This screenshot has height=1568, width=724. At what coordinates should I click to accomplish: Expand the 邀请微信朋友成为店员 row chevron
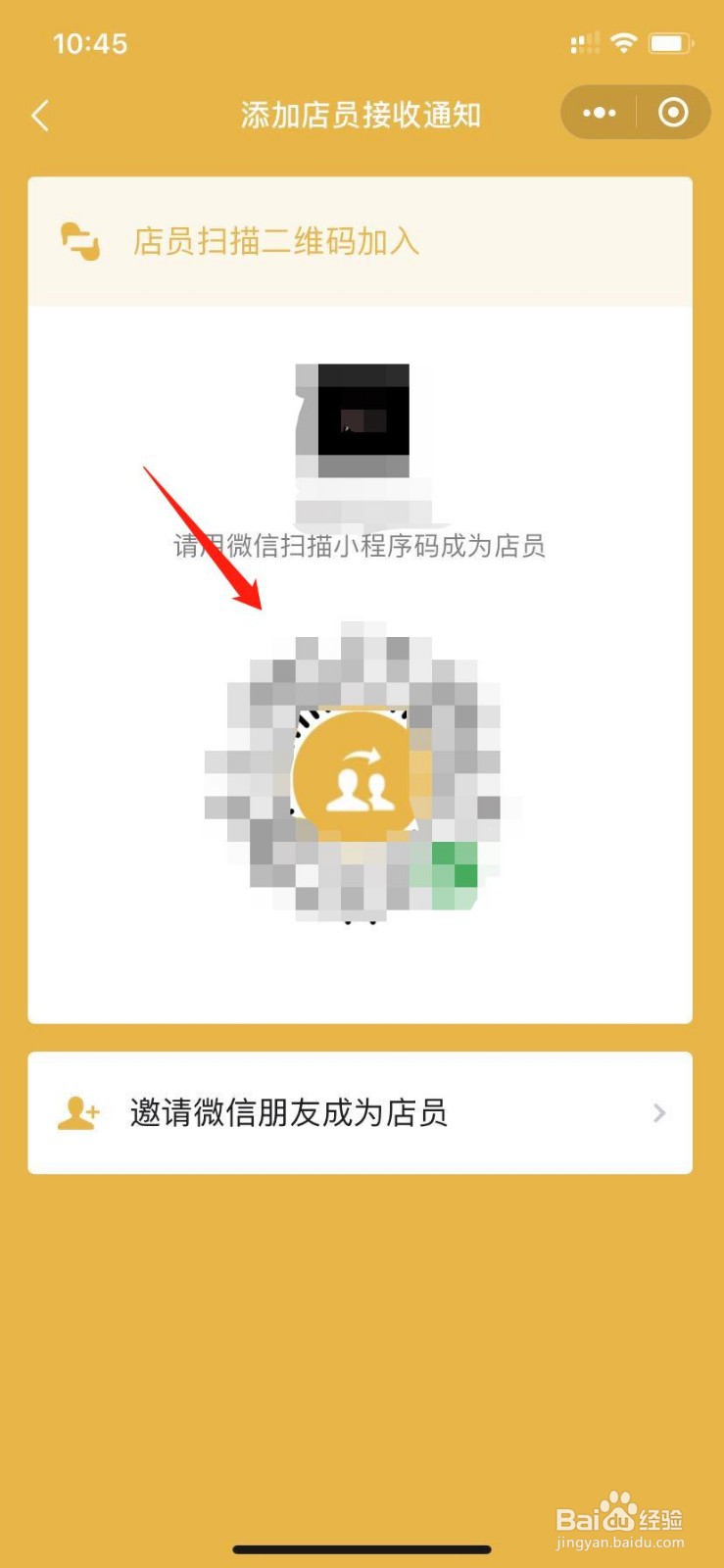click(657, 1112)
